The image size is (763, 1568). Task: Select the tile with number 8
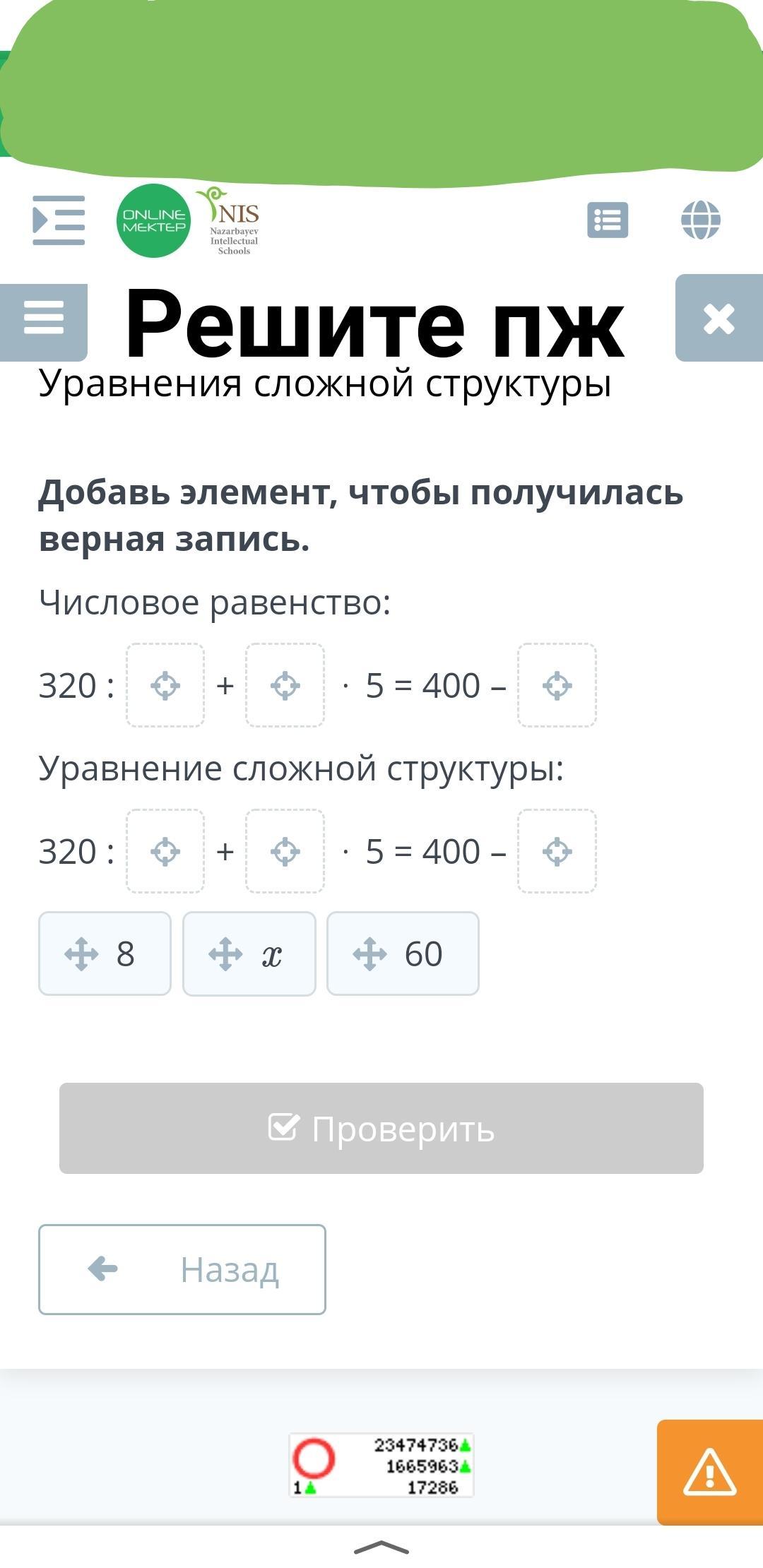tap(105, 954)
